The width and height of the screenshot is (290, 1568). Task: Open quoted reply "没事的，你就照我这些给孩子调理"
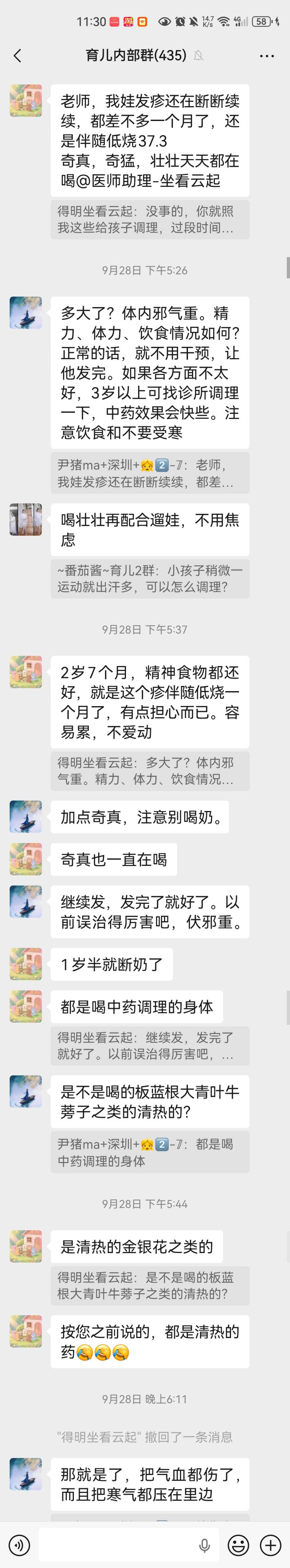pyautogui.click(x=150, y=220)
